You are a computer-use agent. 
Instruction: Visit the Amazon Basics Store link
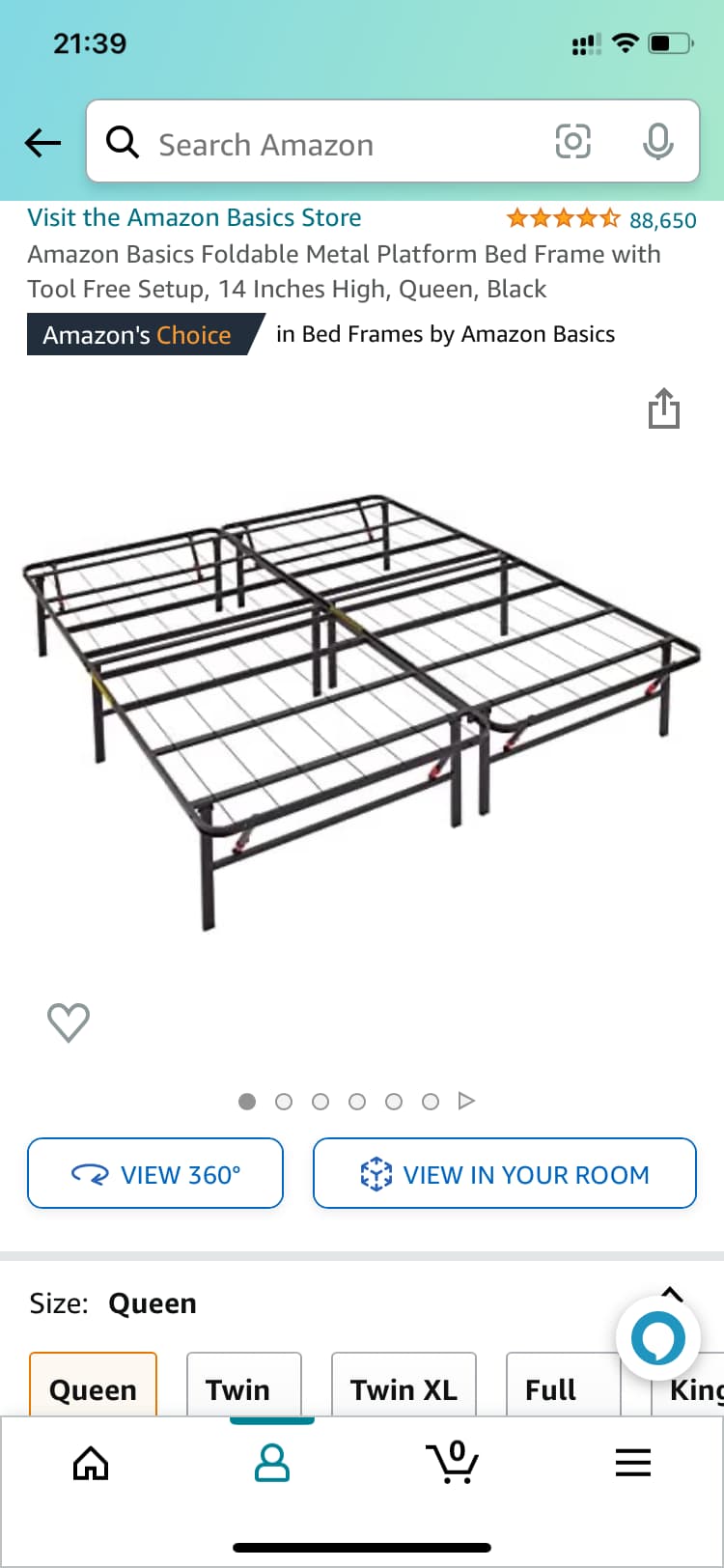pyautogui.click(x=194, y=217)
